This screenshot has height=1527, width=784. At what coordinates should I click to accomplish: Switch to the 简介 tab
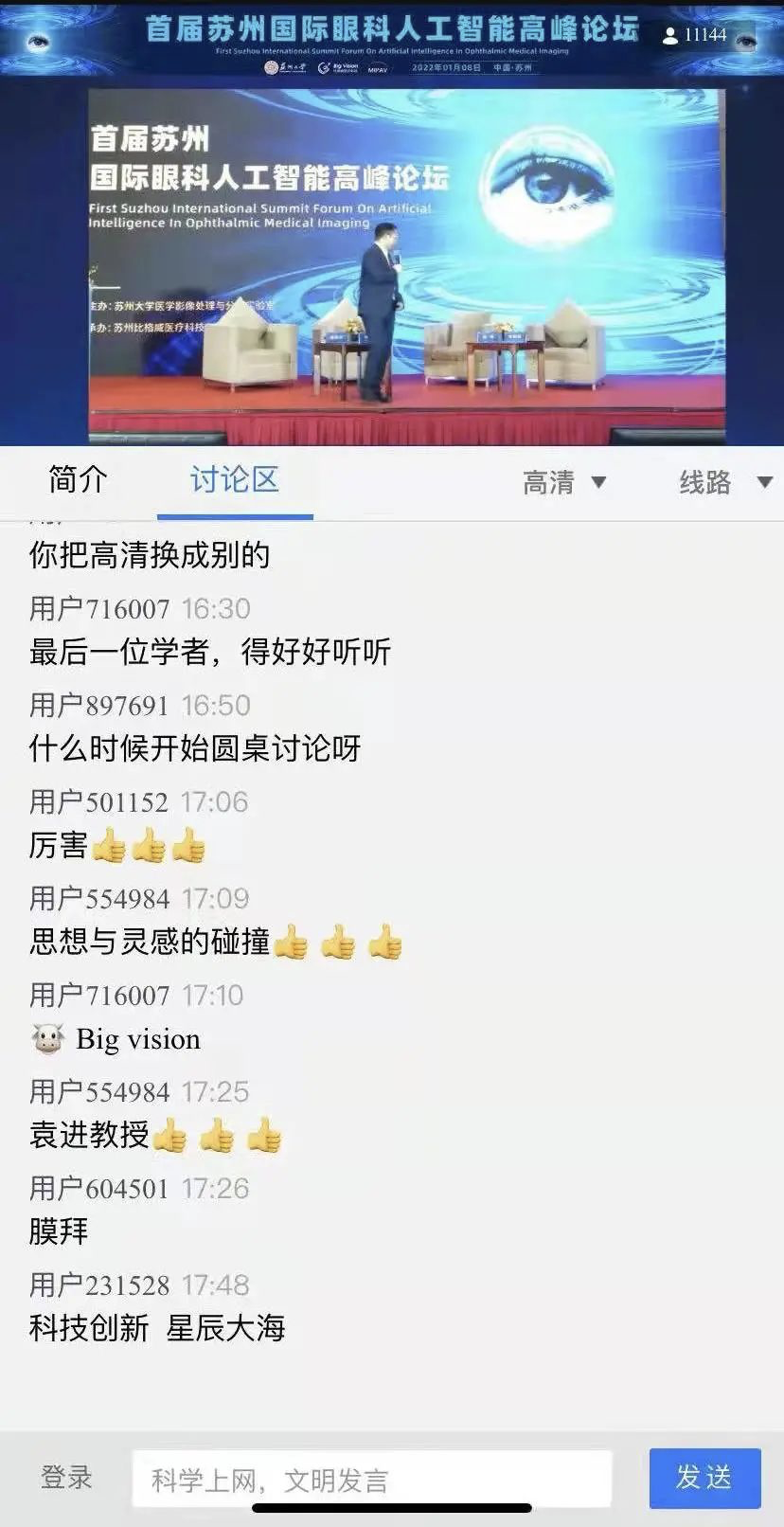(78, 480)
